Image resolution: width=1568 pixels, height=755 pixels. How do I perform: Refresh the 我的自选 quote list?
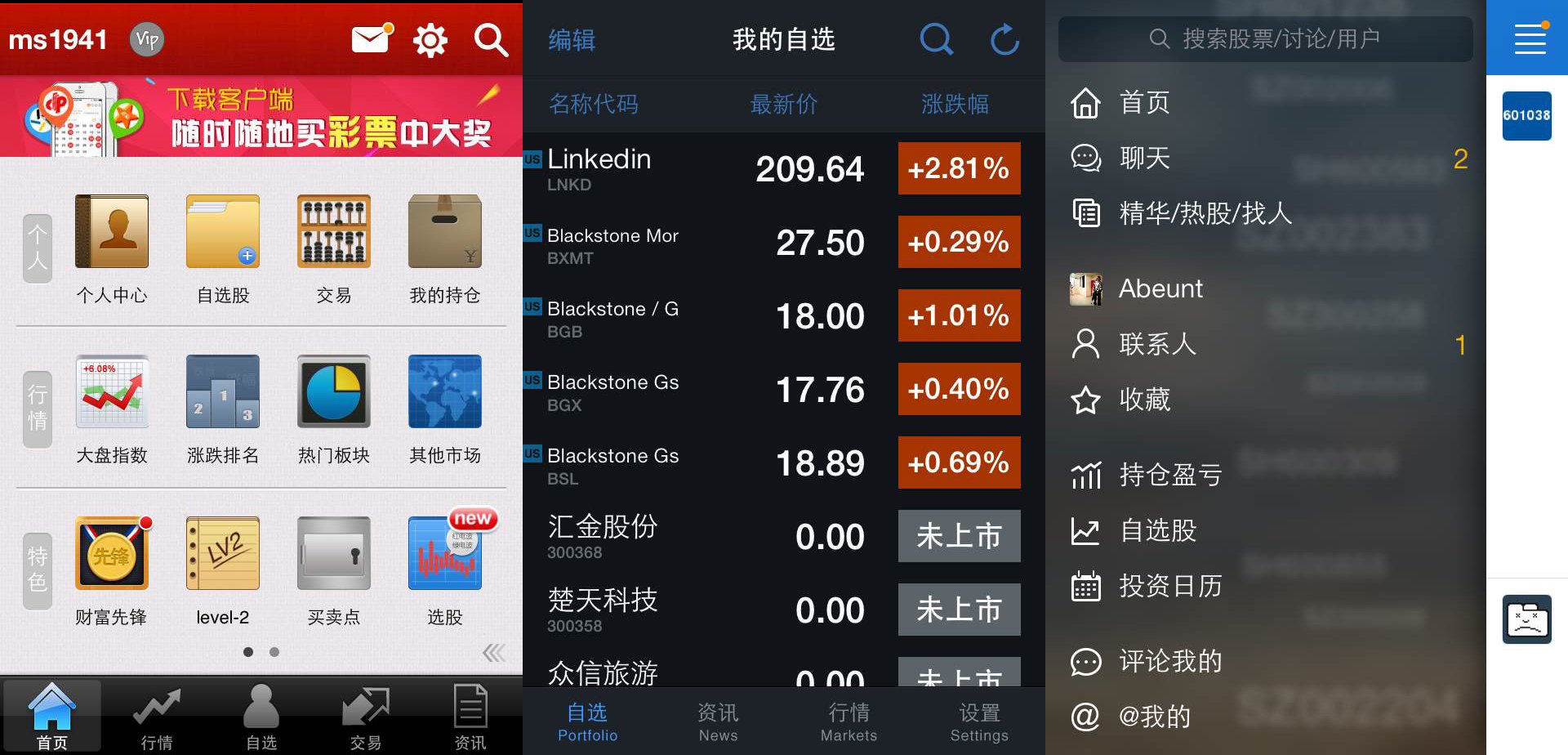tap(1004, 39)
